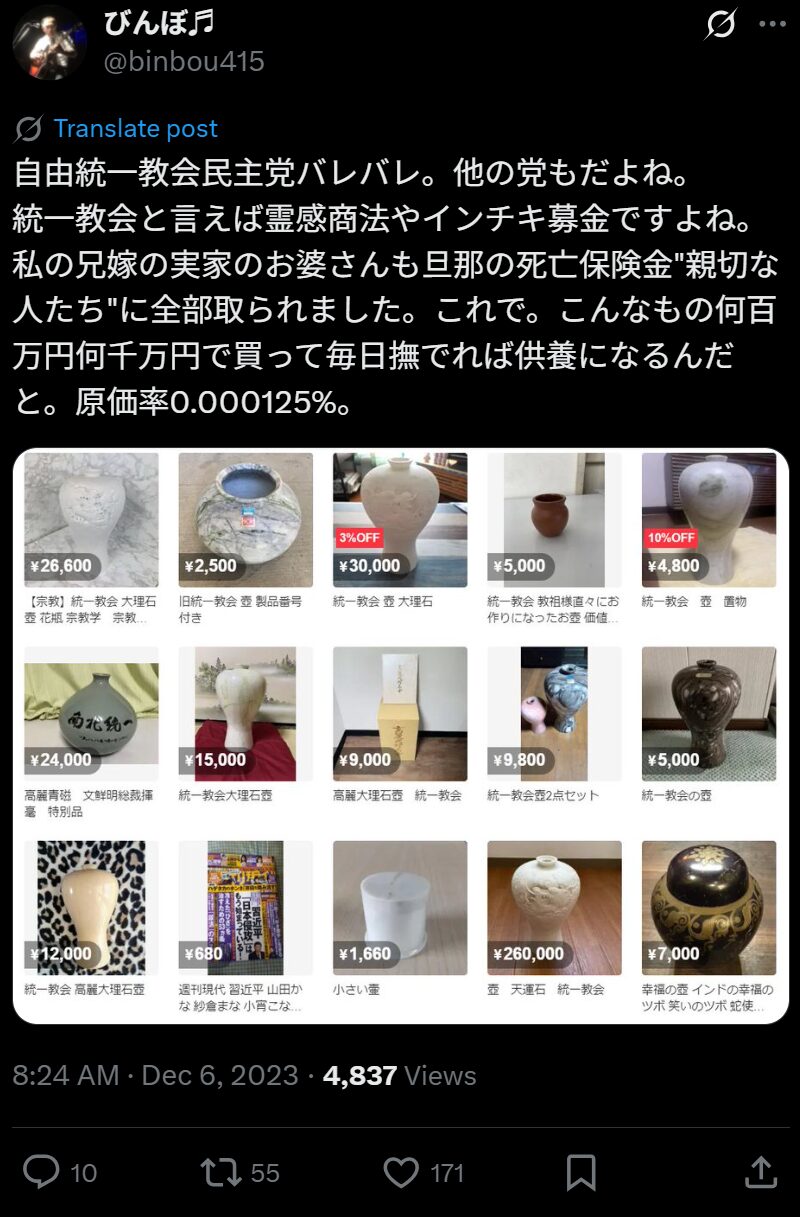Share this post
This screenshot has width=800, height=1217.
tap(760, 1171)
